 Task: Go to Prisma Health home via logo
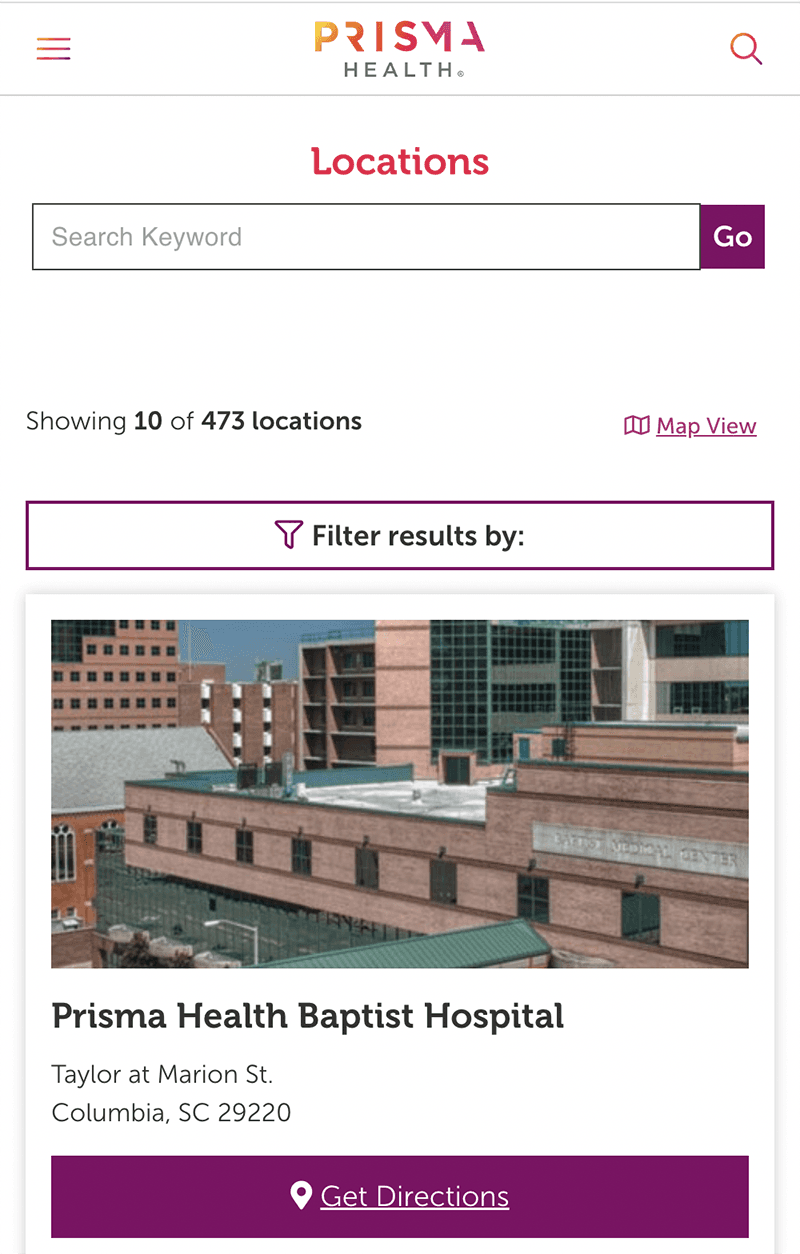(399, 49)
